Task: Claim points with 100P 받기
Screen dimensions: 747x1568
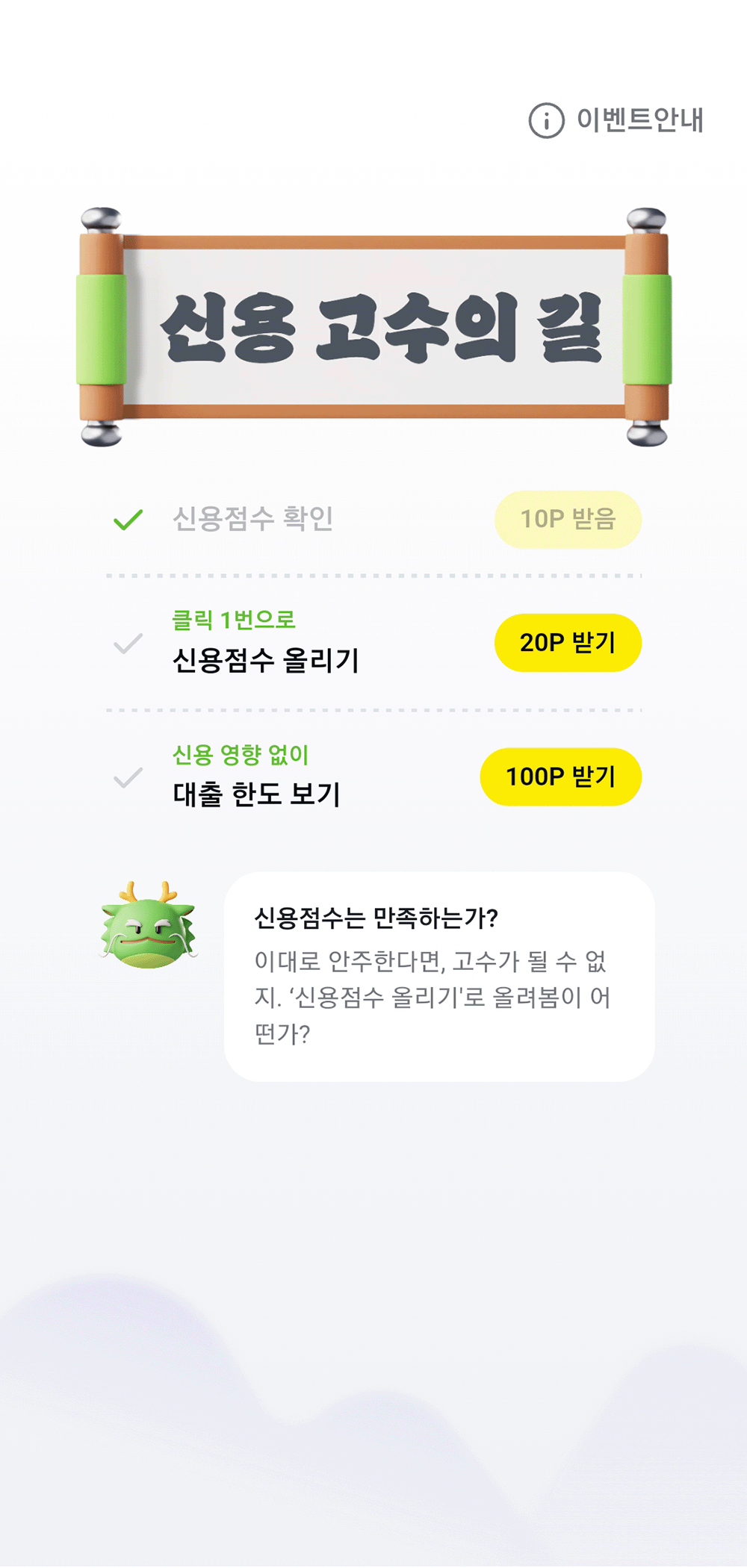Action: pos(560,777)
